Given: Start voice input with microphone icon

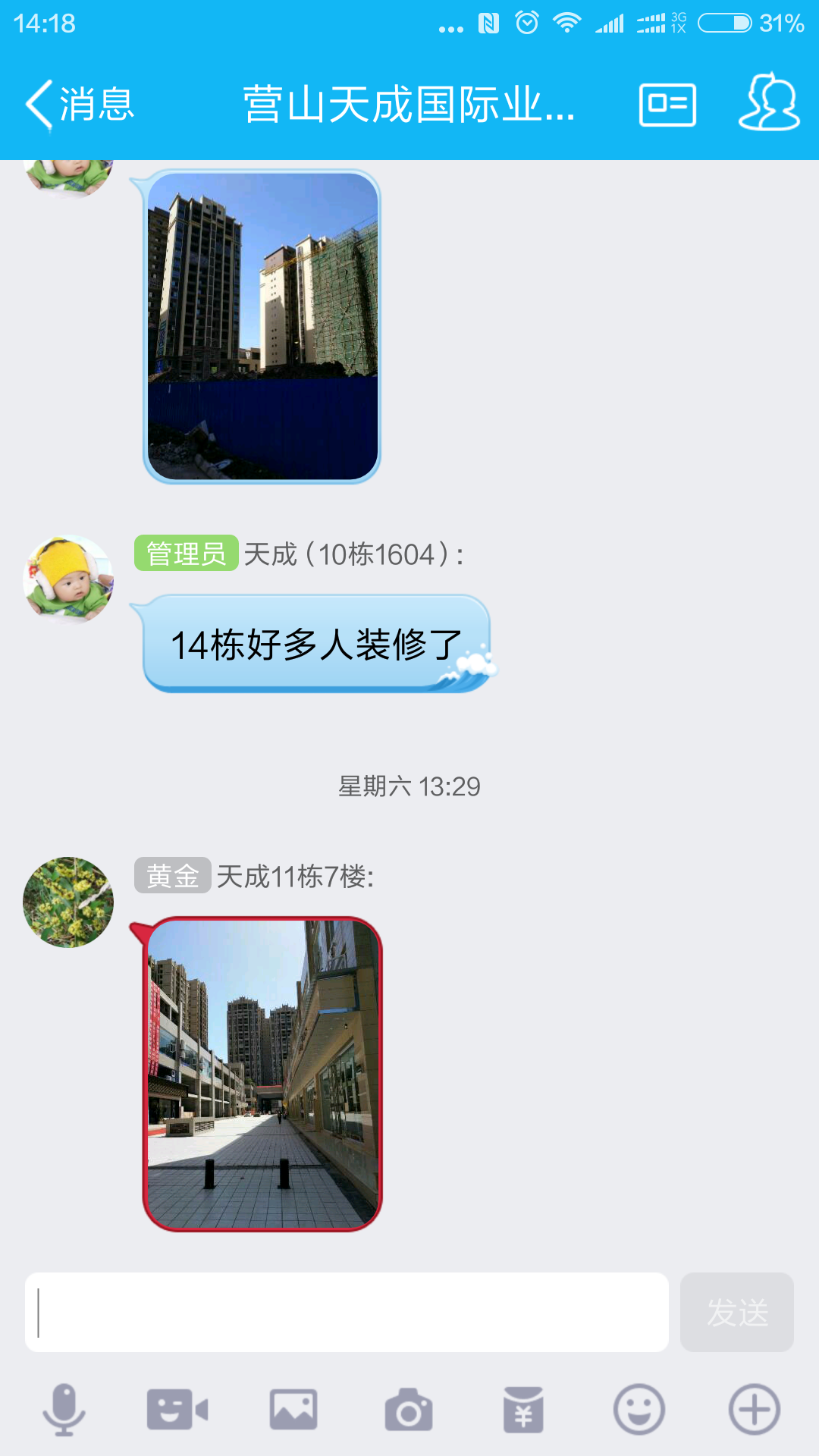Looking at the screenshot, I should tap(64, 1410).
